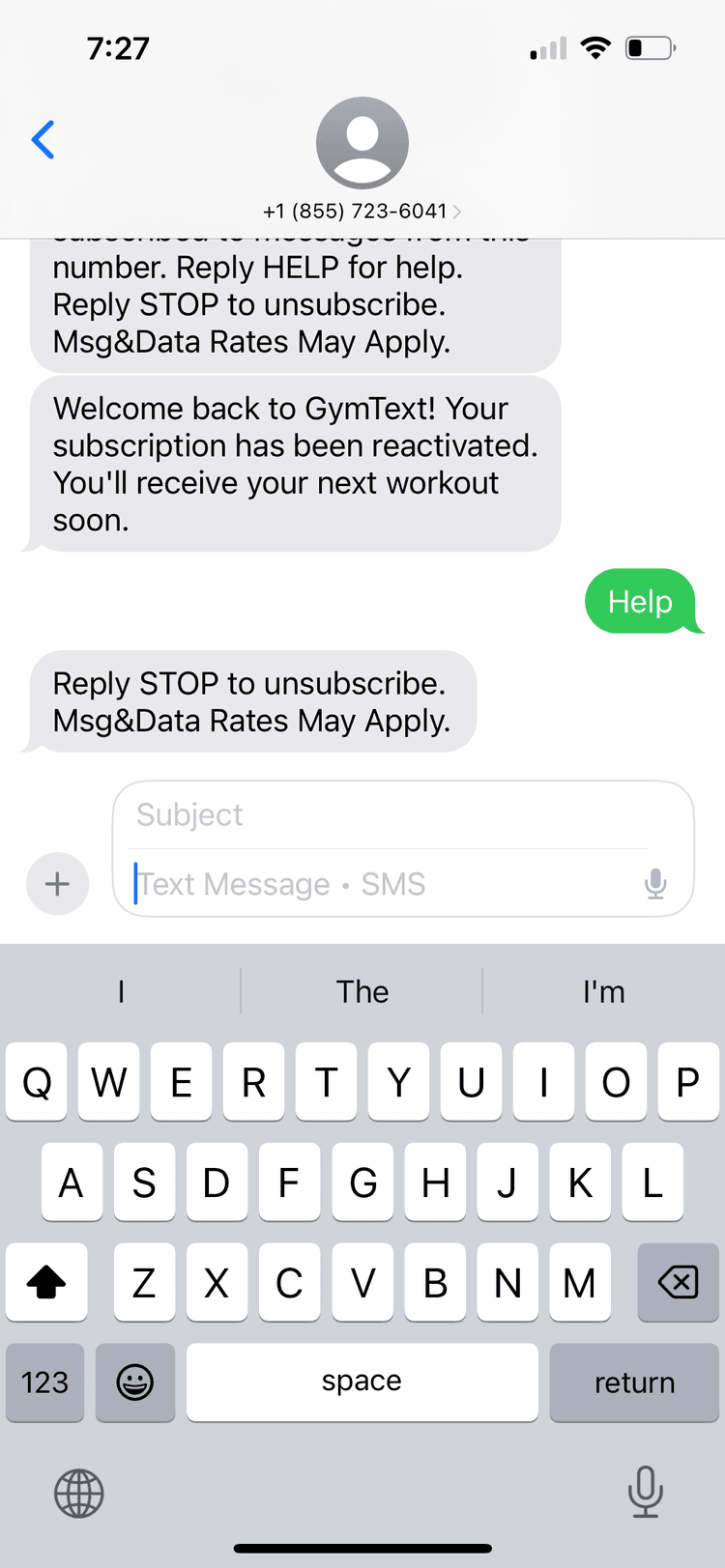Tap the shift key on the keyboard
The height and width of the screenshot is (1568, 725).
coord(46,1282)
